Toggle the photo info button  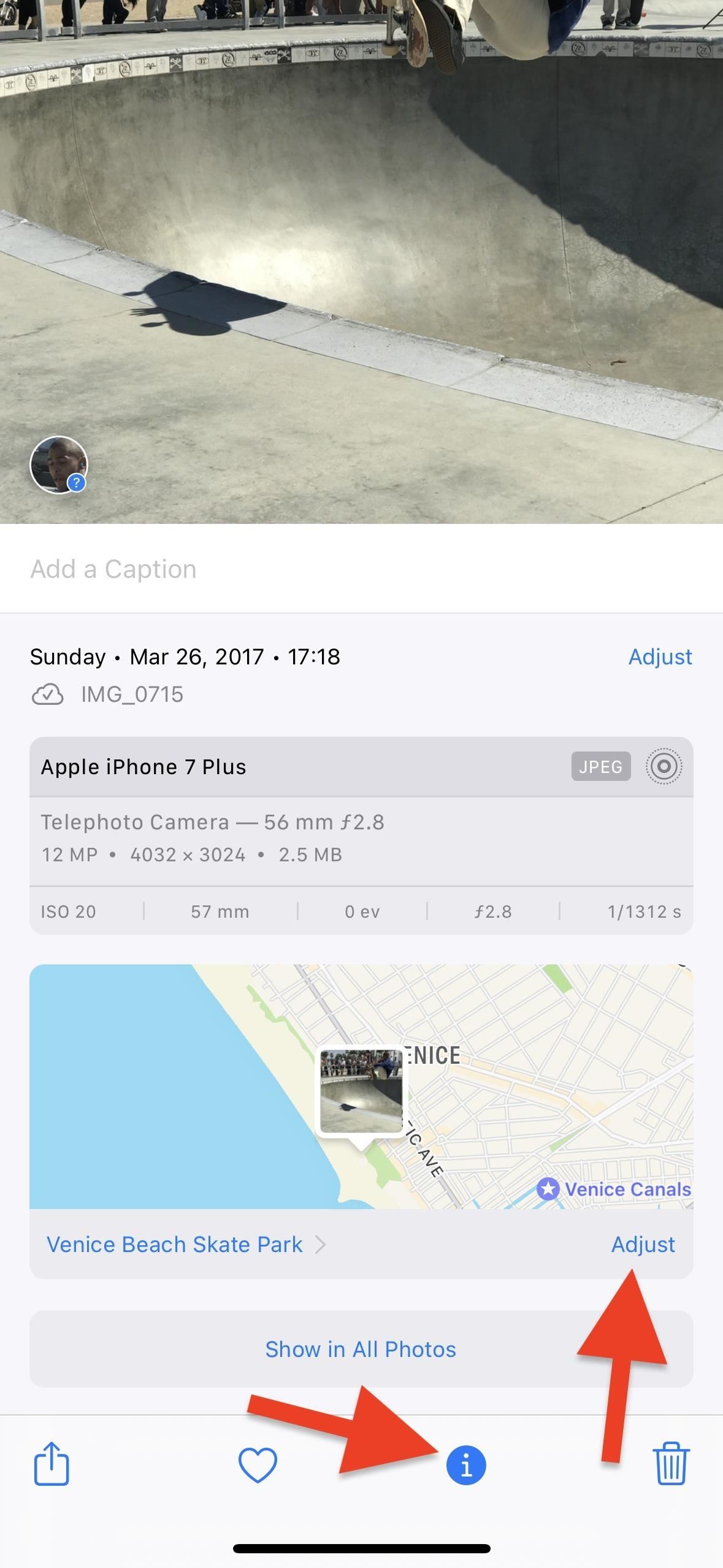pos(466,1466)
